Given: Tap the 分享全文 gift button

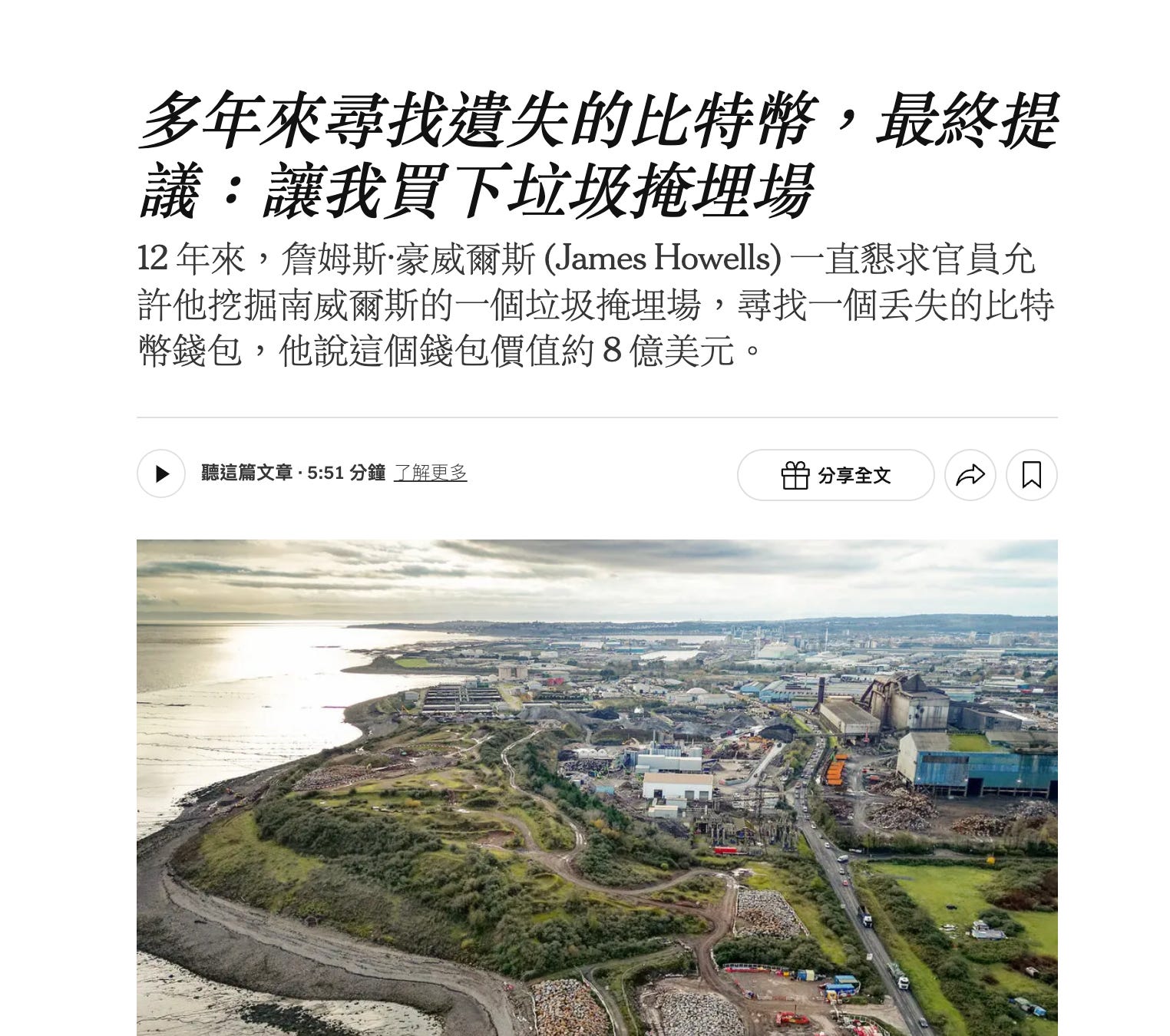Looking at the screenshot, I should tap(835, 475).
